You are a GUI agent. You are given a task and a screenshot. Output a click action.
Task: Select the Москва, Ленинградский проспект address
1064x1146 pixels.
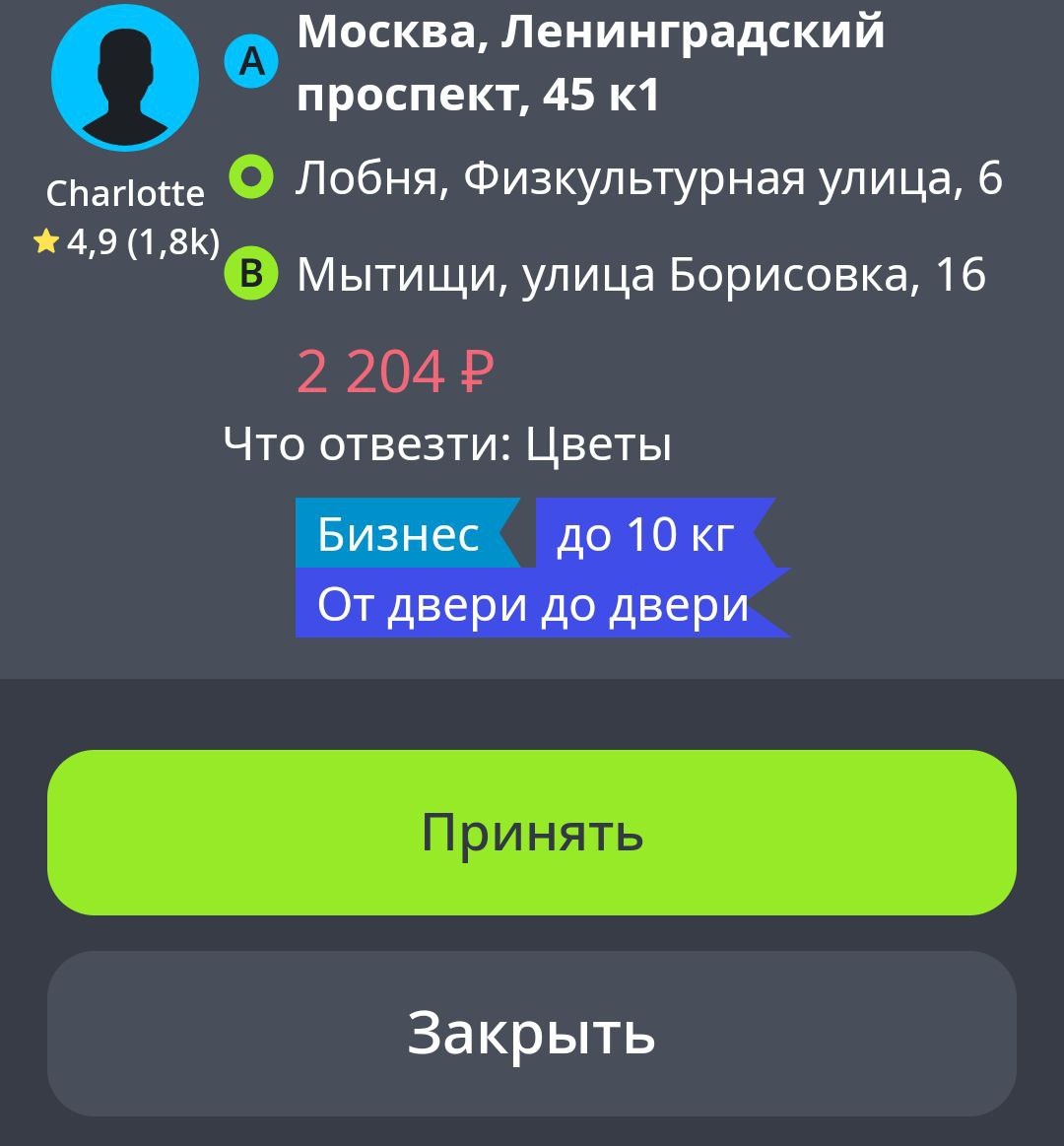coord(591,59)
